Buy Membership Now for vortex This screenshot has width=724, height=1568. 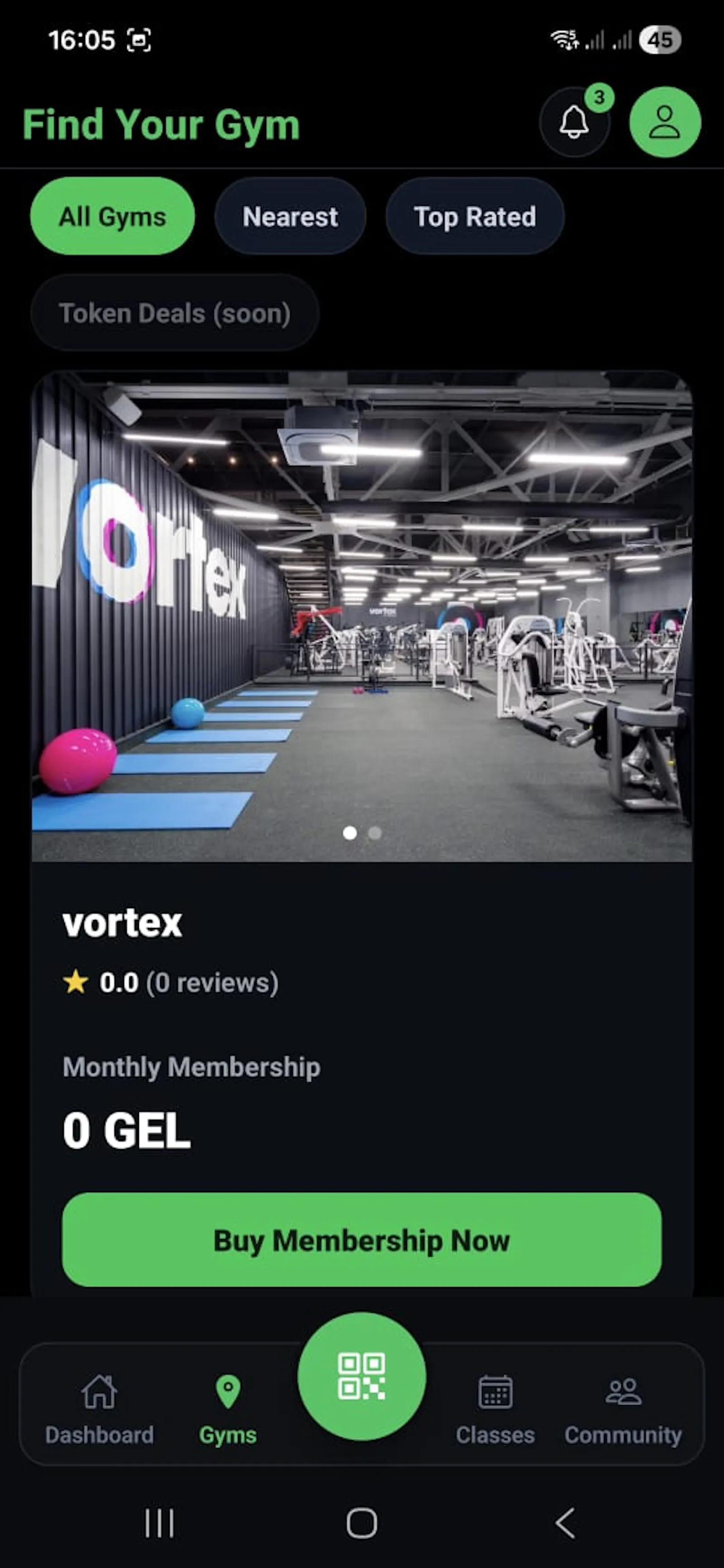point(362,1240)
